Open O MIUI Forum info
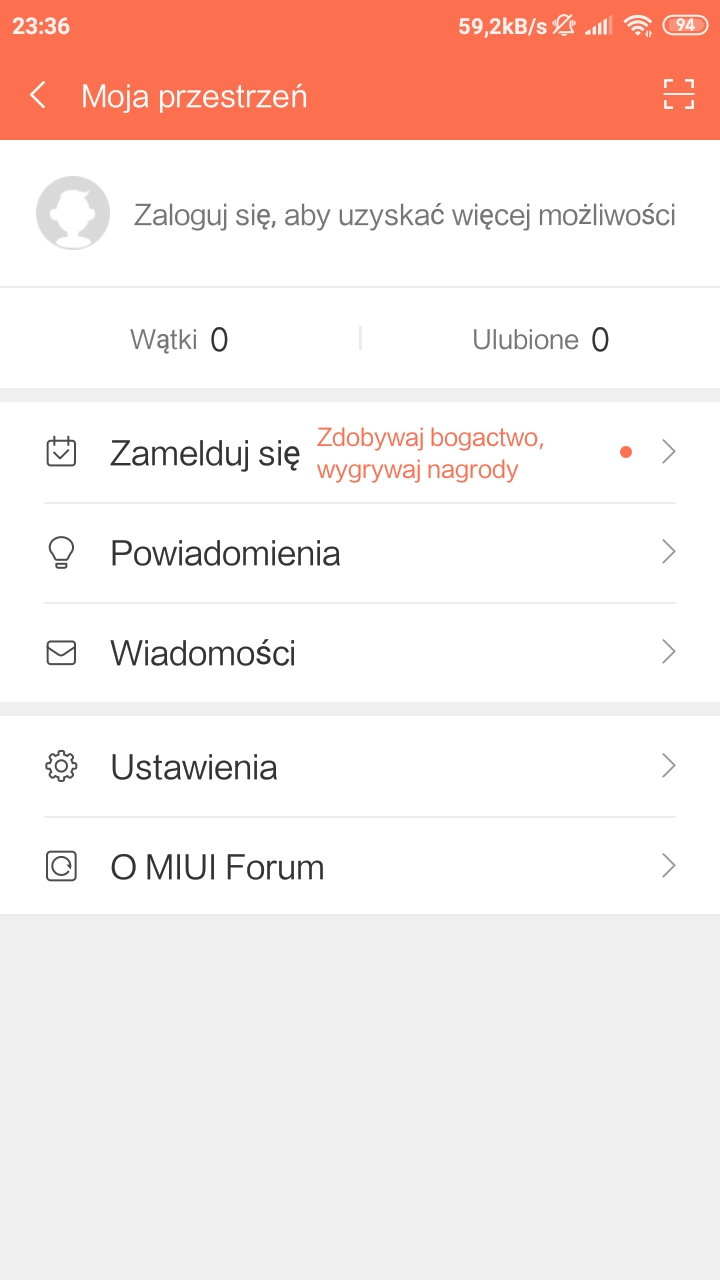 coord(360,867)
